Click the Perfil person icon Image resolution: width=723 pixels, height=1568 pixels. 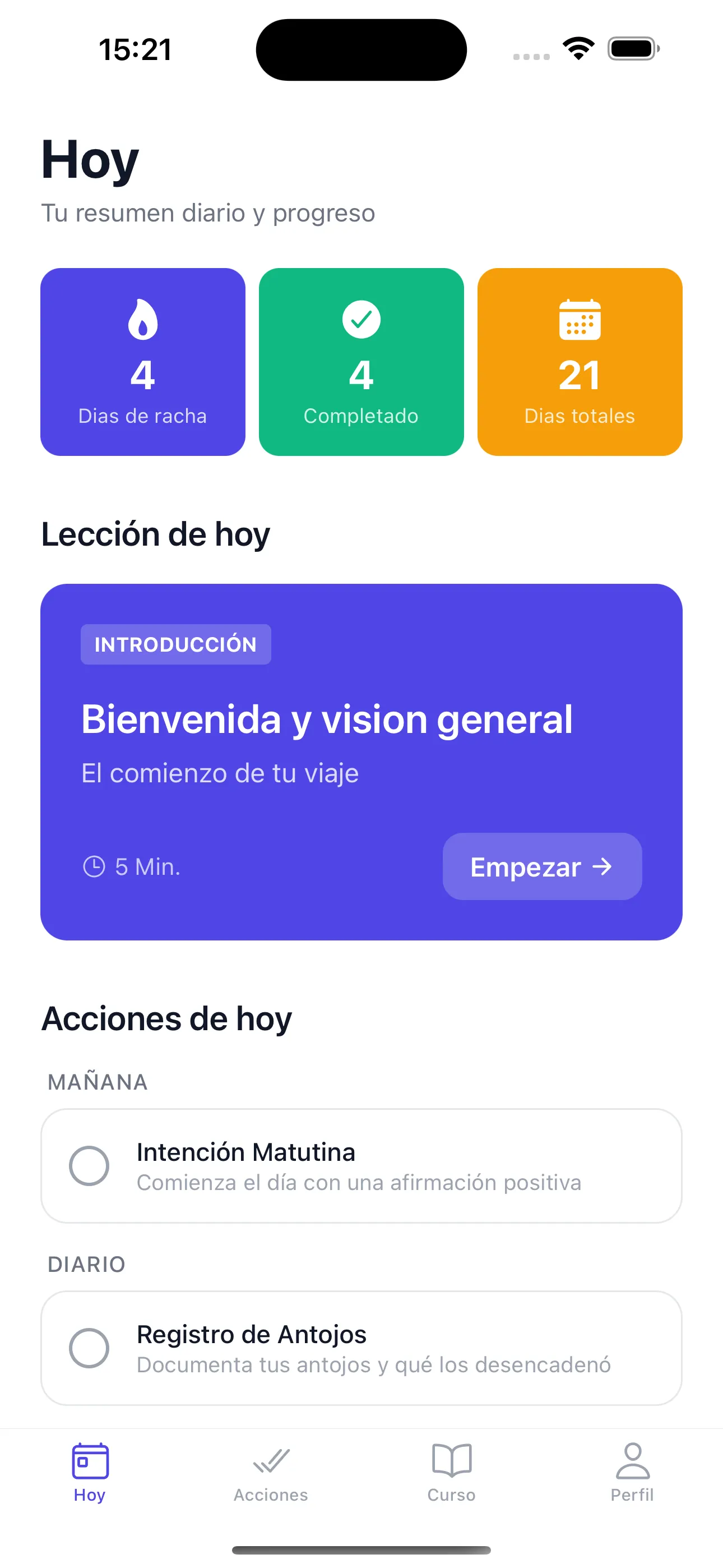tap(632, 1460)
